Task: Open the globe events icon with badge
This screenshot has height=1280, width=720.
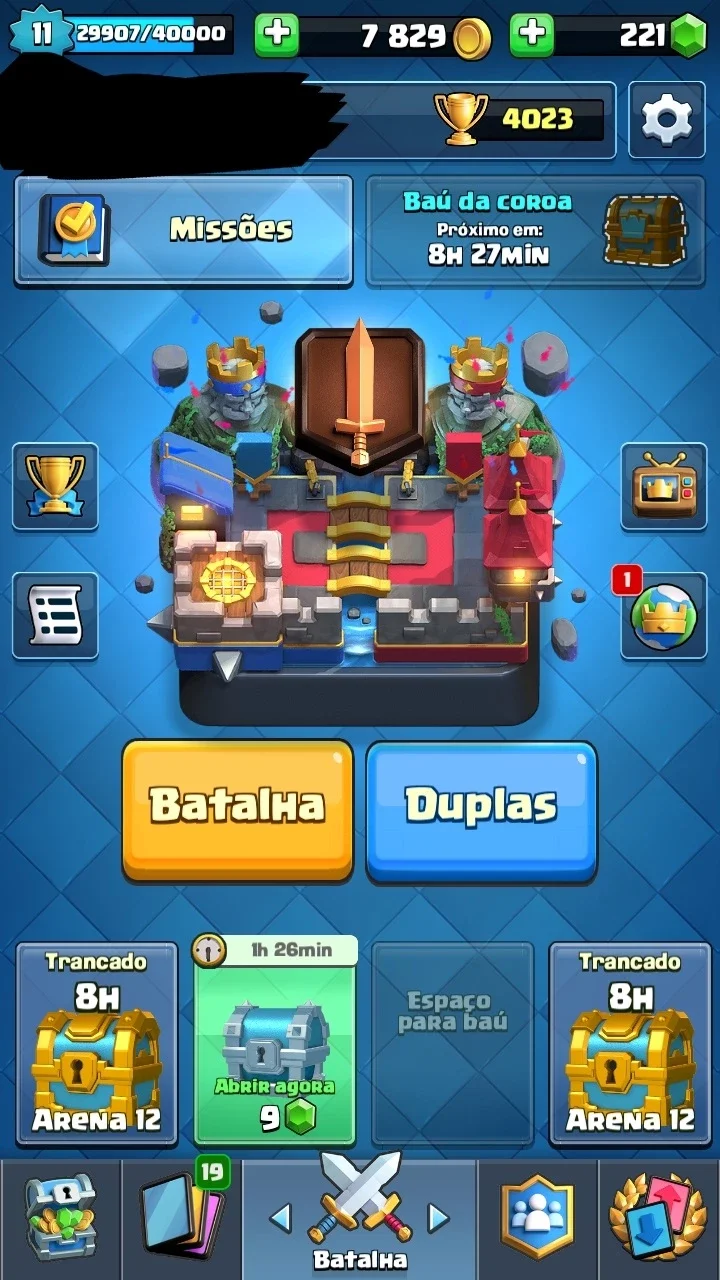Action: click(x=664, y=615)
